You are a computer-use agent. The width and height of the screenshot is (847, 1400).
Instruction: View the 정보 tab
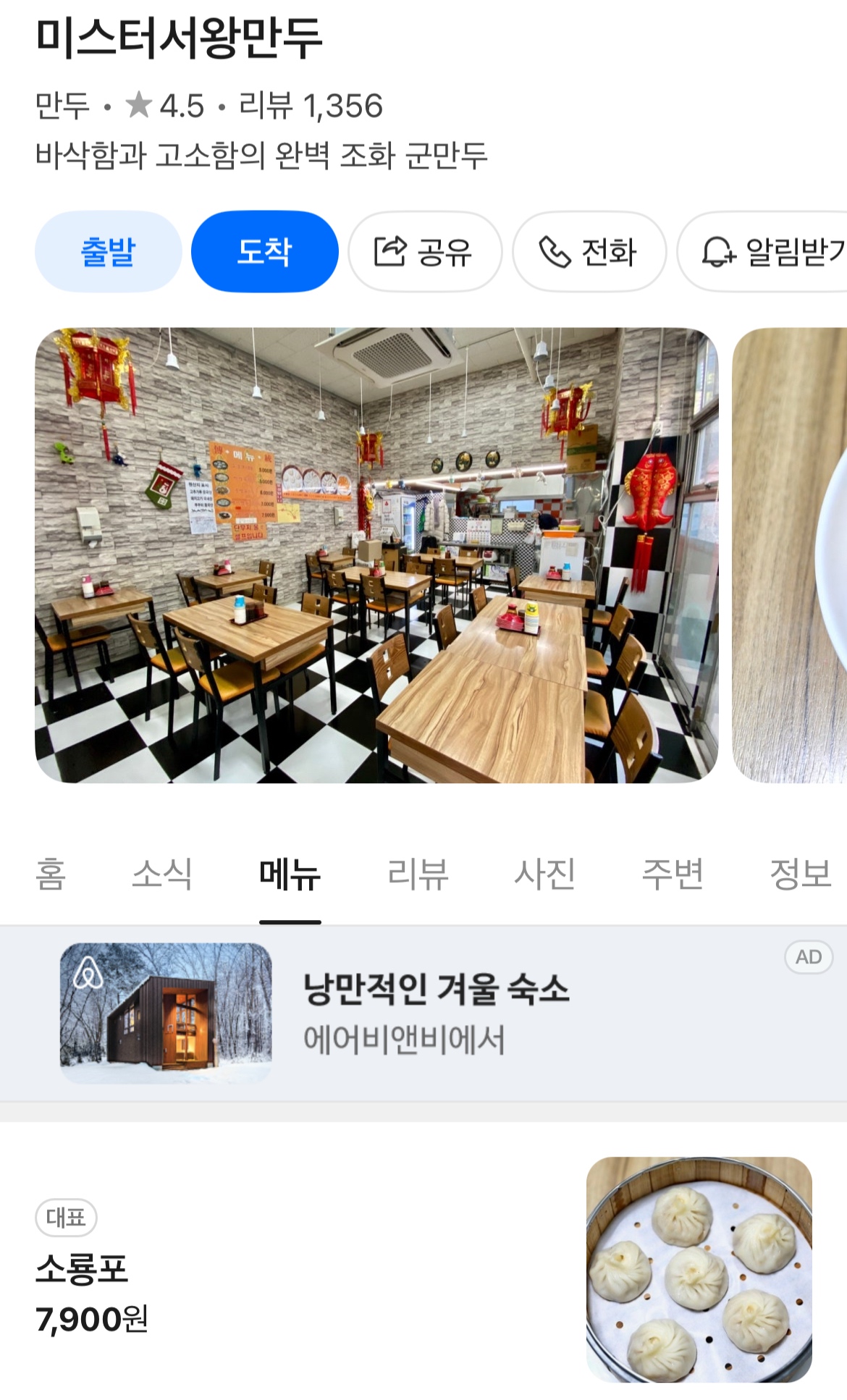(800, 874)
